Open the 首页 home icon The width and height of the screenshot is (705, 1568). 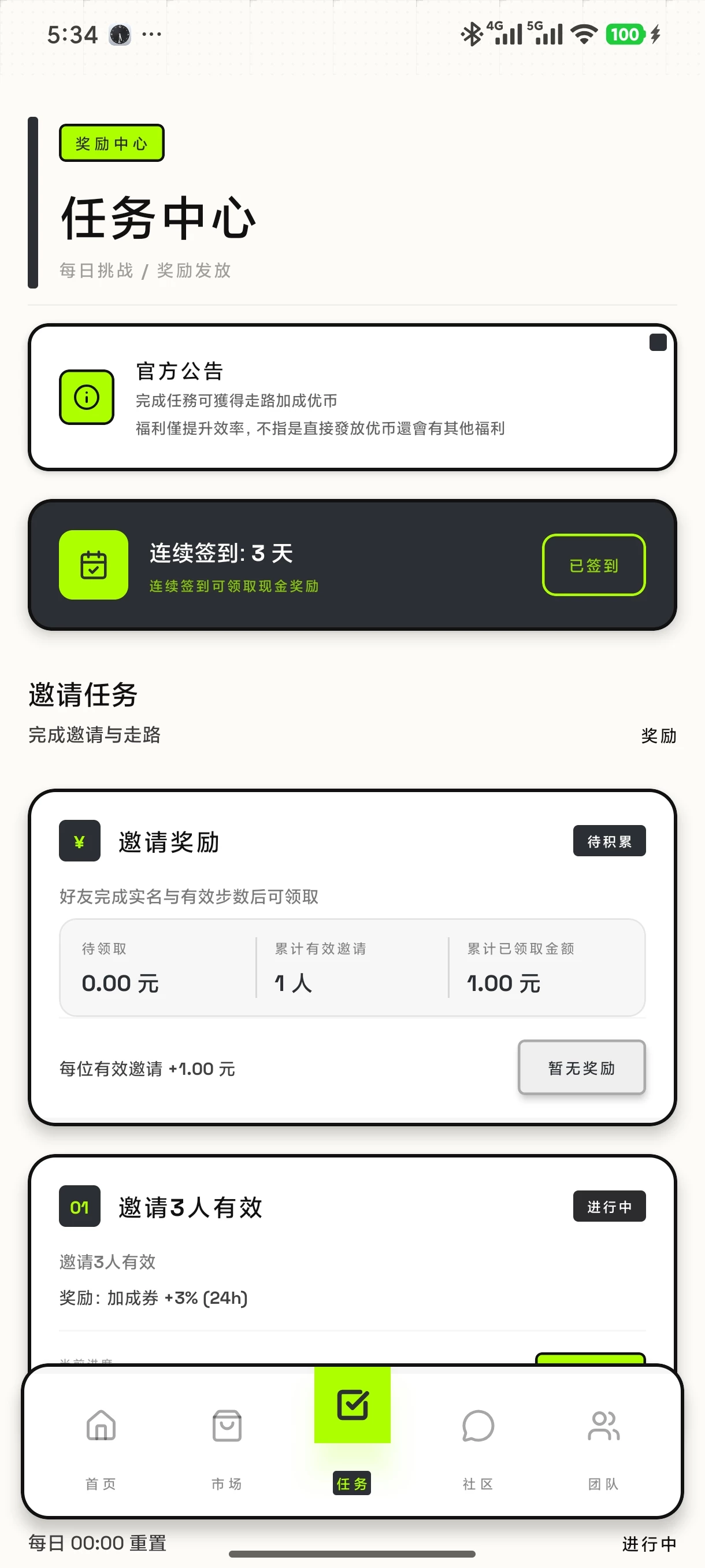[100, 1425]
